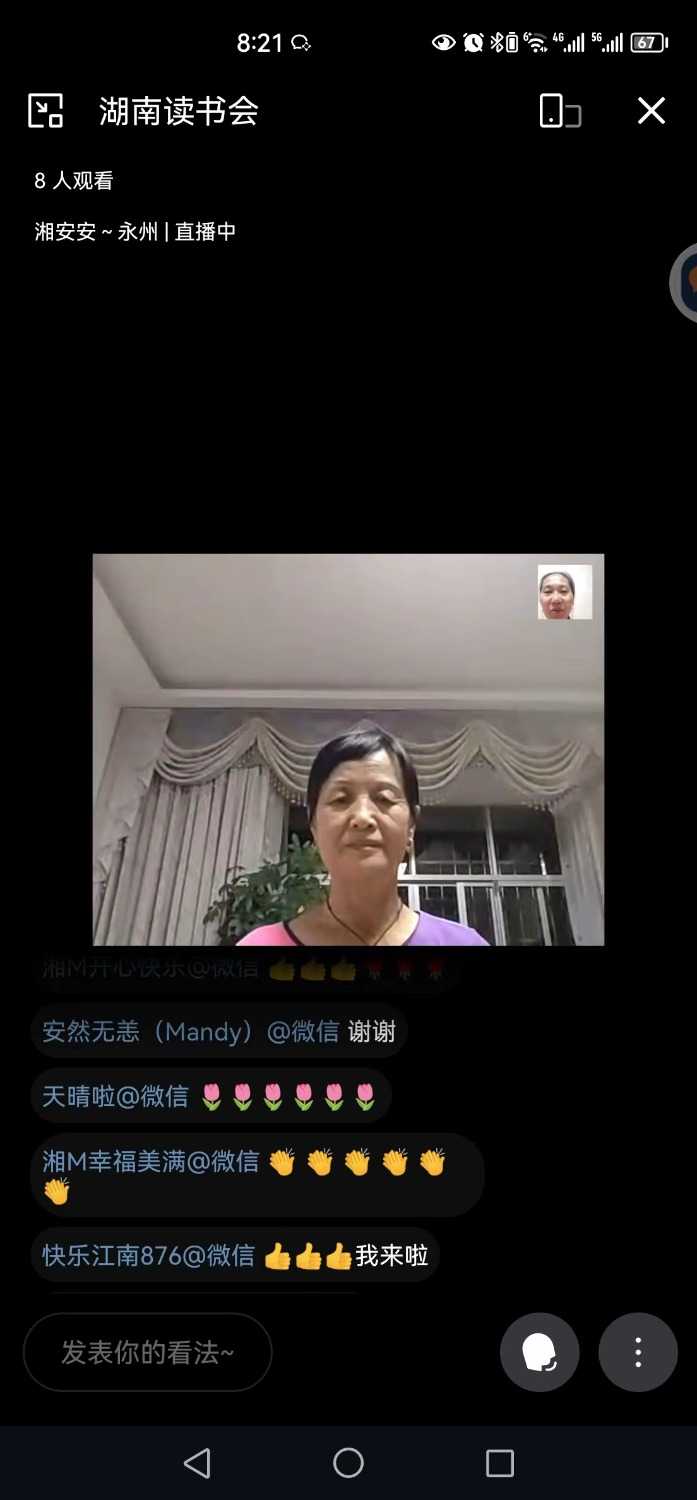Close the 湖南读书会 live stream

(651, 111)
